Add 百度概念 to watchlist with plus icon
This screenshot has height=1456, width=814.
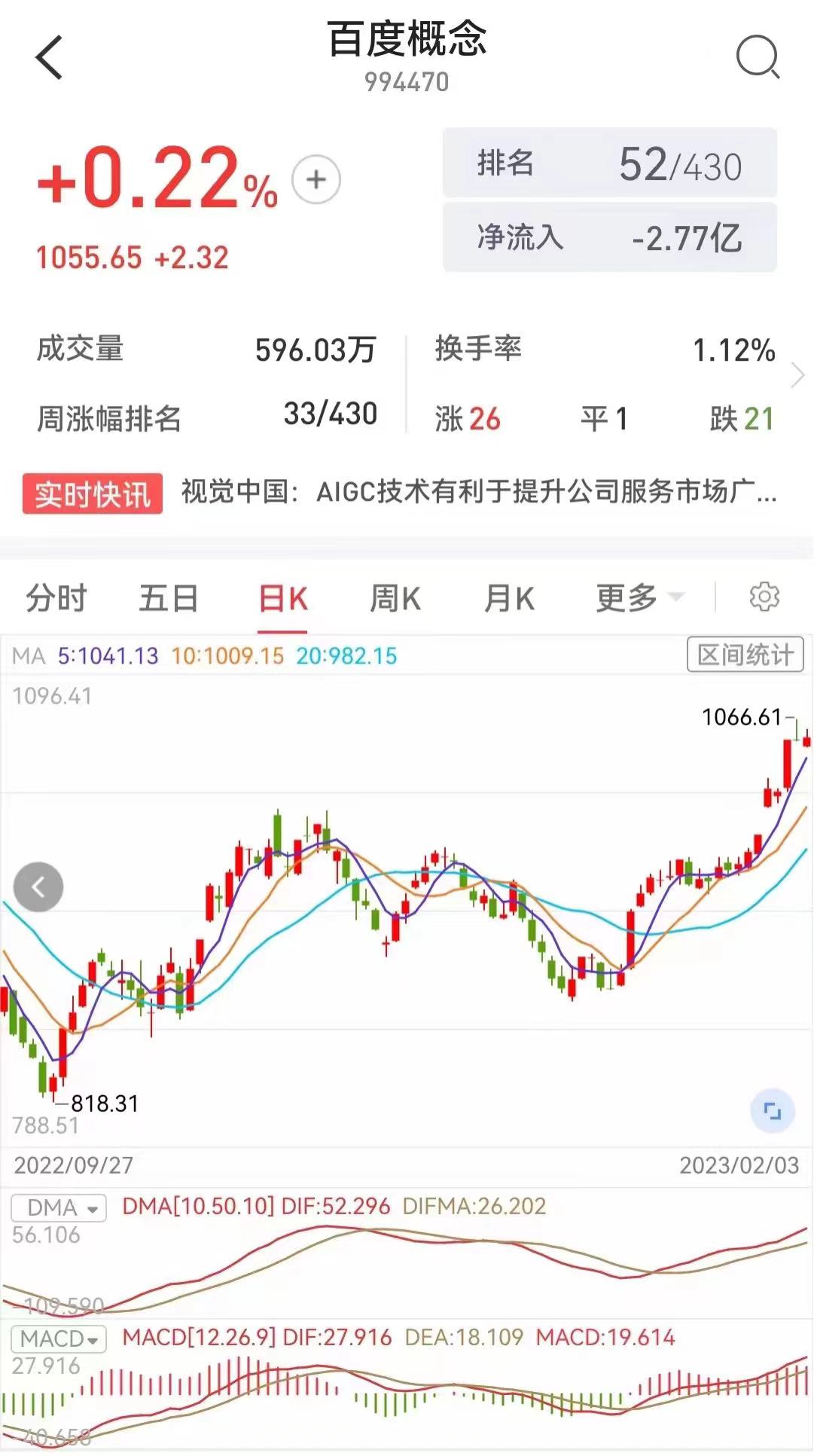click(x=316, y=179)
